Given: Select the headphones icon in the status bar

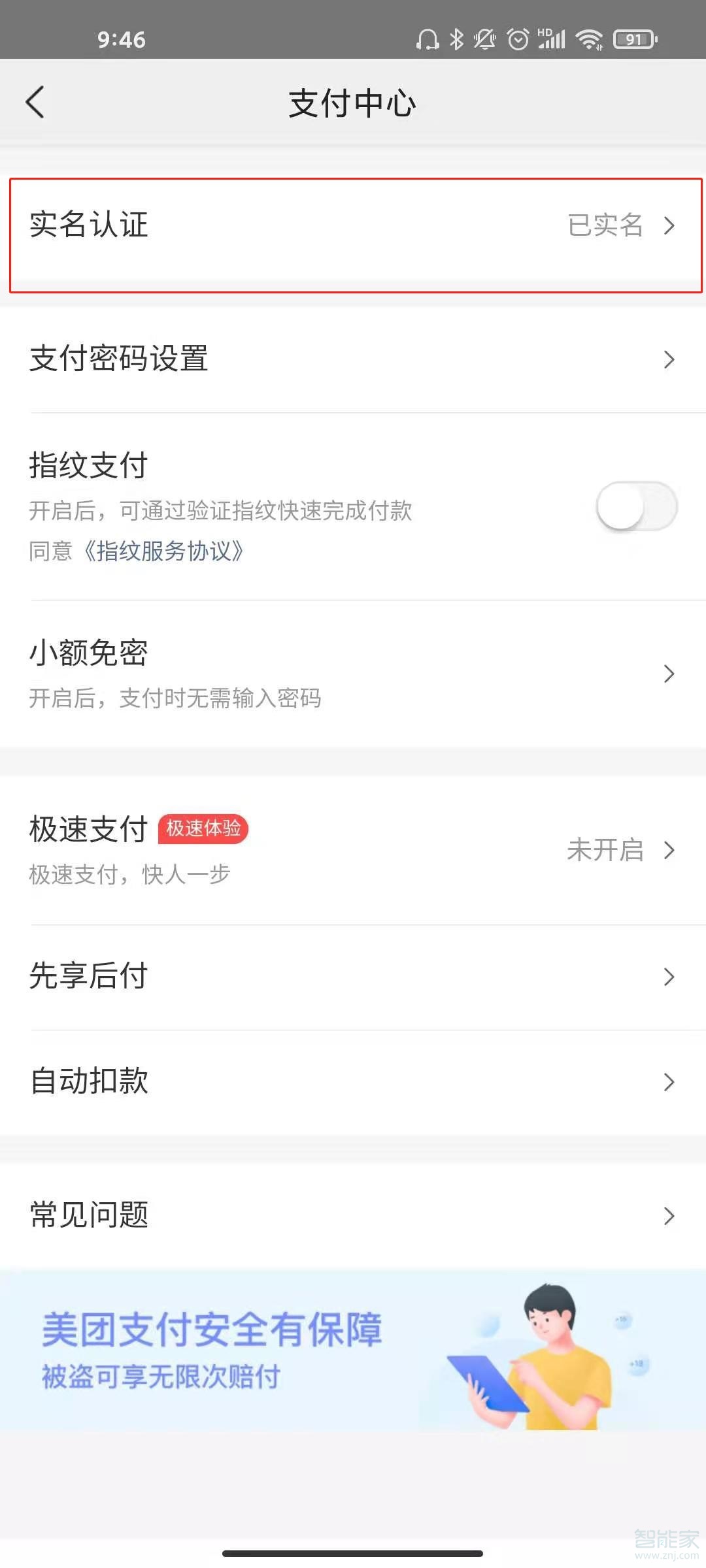Looking at the screenshot, I should pyautogui.click(x=428, y=39).
